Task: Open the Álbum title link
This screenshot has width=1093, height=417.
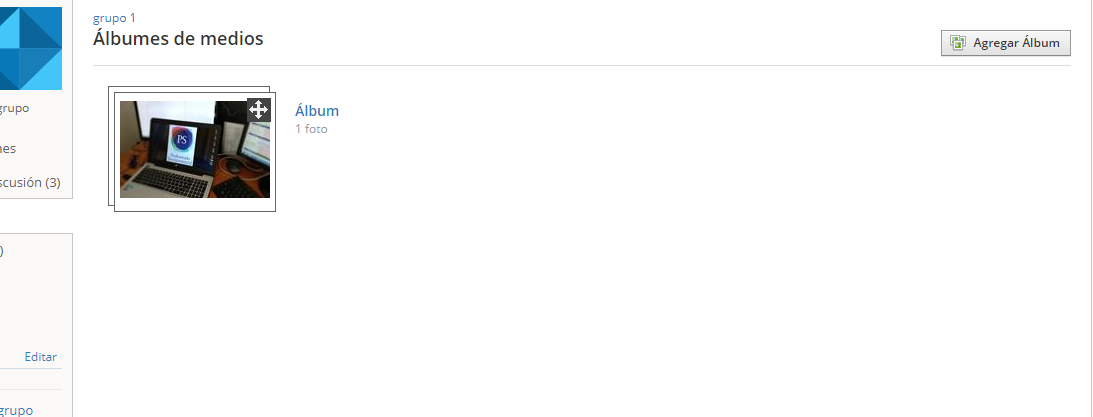Action: 317,111
